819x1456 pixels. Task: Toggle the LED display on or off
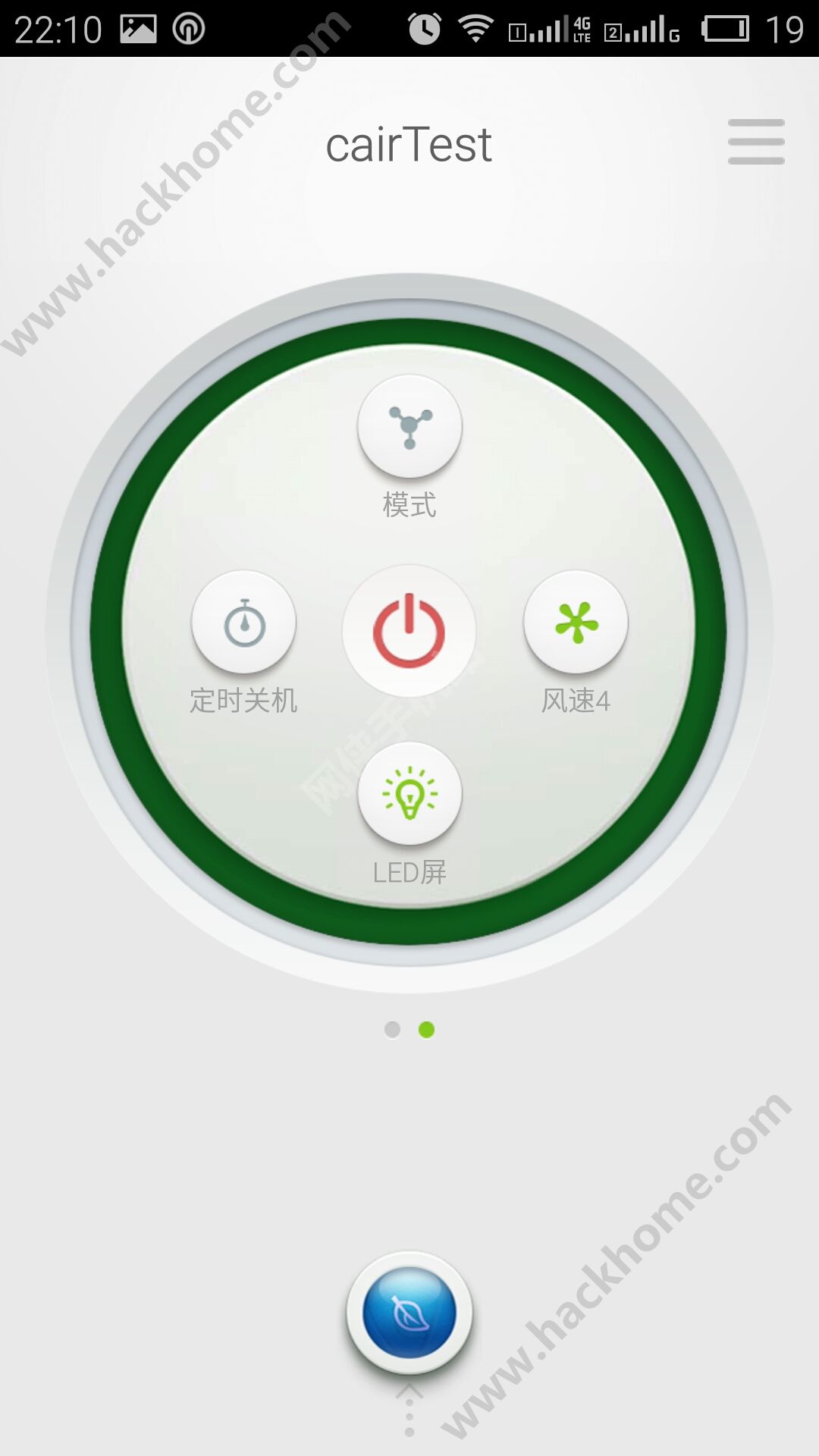pyautogui.click(x=409, y=792)
